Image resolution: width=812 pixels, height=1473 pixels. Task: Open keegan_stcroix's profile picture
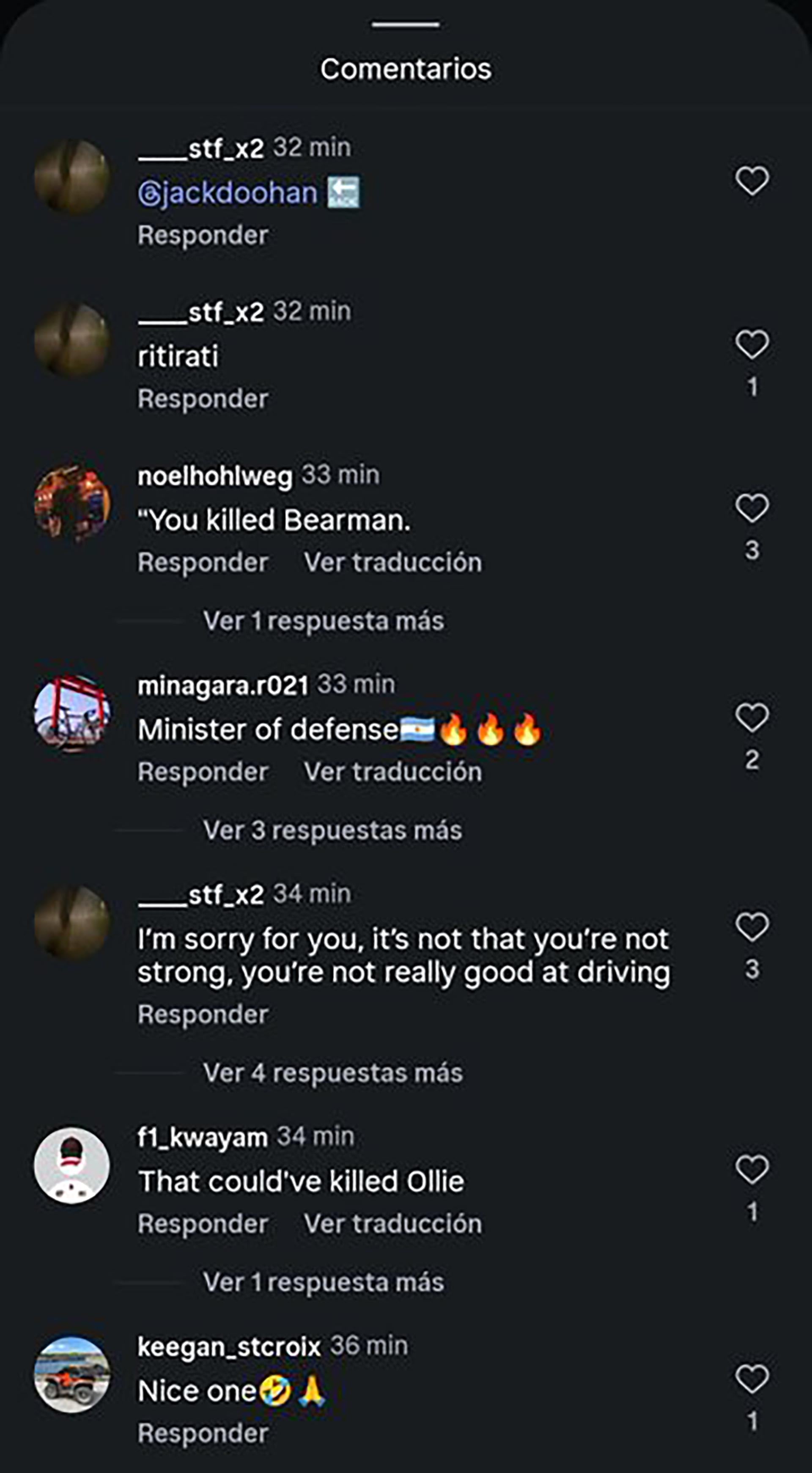point(72,1375)
